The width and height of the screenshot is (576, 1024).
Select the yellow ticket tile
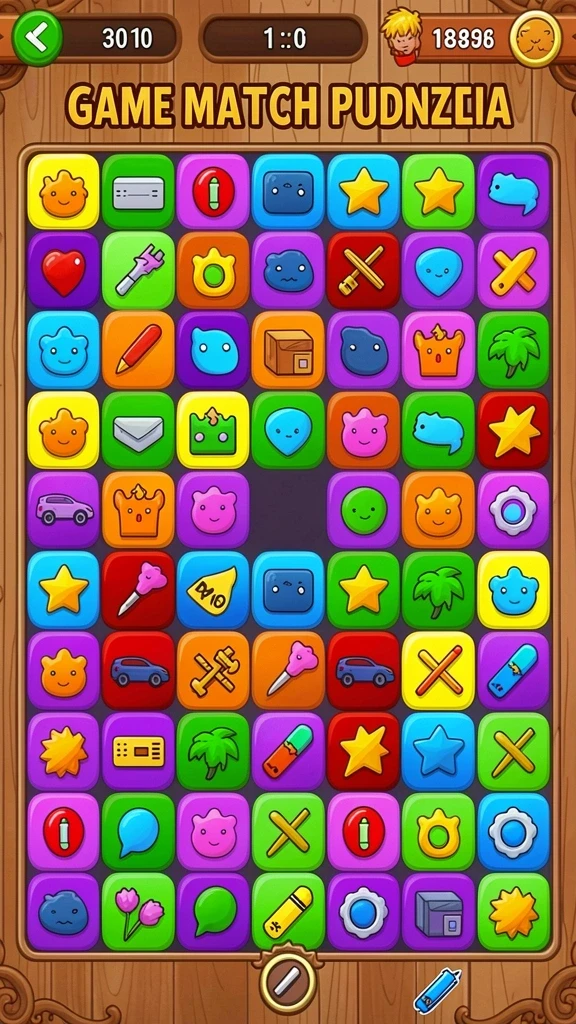(138, 751)
